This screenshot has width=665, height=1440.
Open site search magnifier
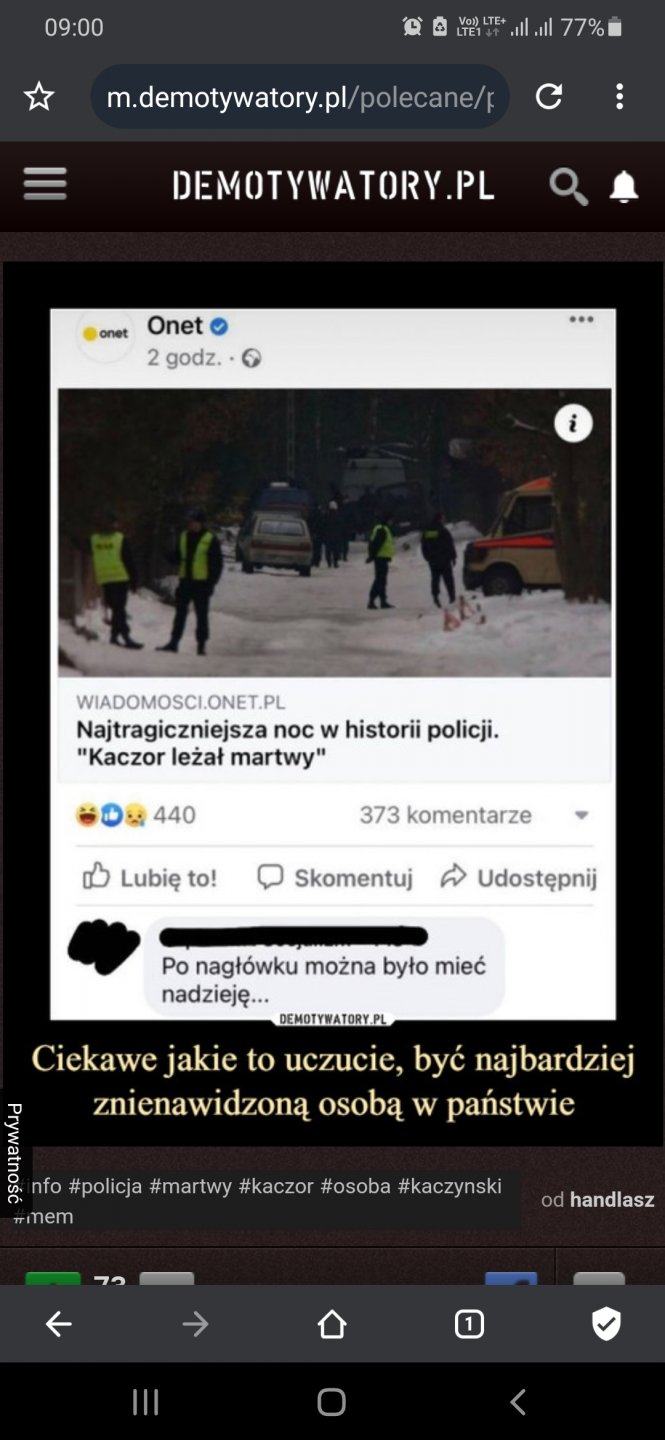coord(568,186)
